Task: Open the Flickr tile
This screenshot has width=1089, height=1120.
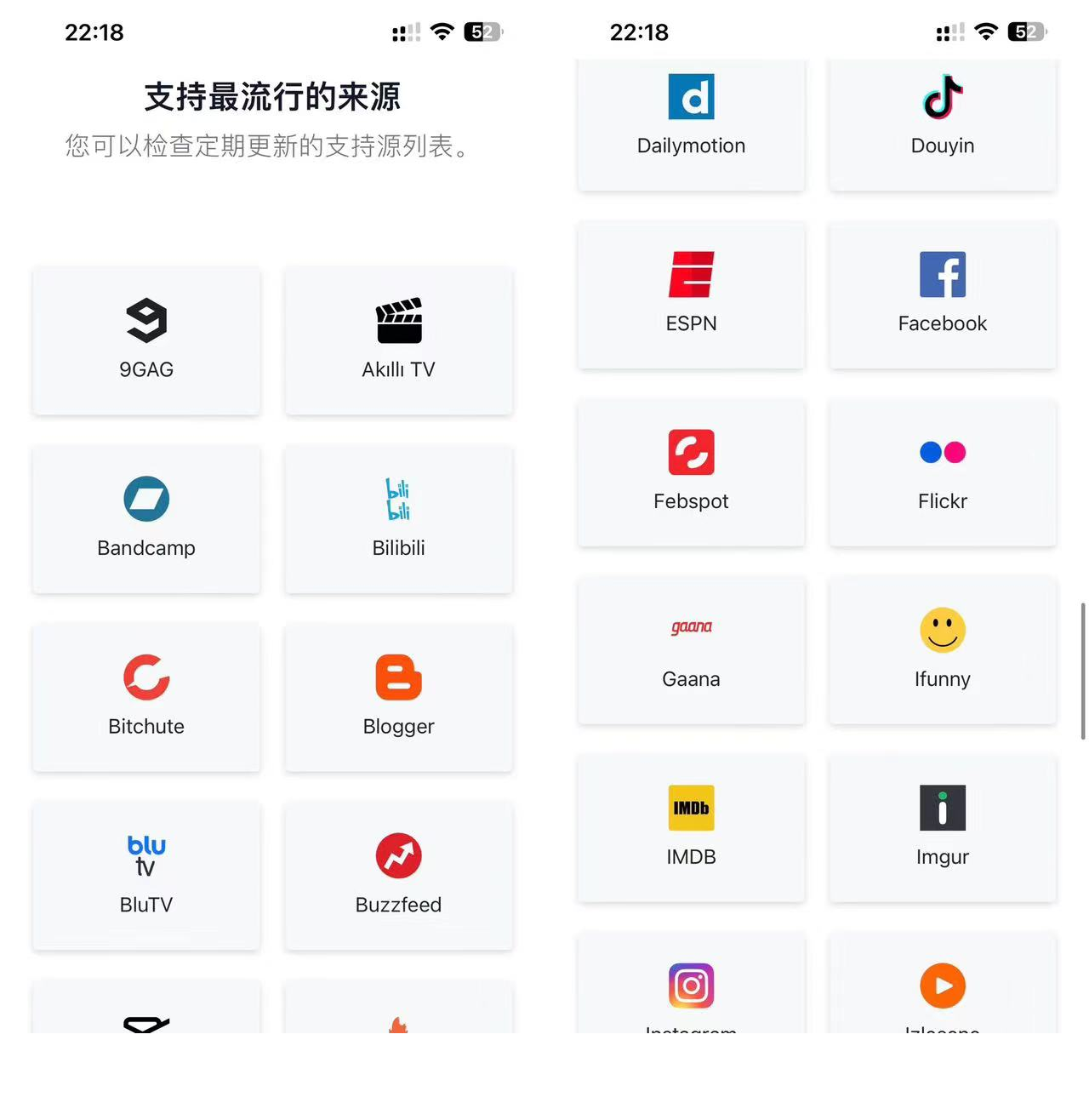Action: tap(943, 472)
